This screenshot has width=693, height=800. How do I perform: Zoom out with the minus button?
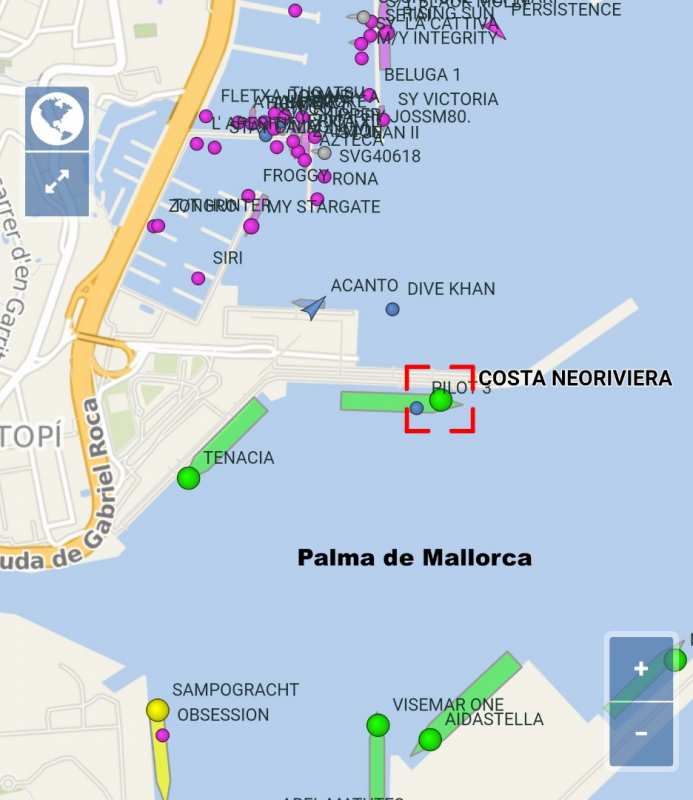coord(641,733)
